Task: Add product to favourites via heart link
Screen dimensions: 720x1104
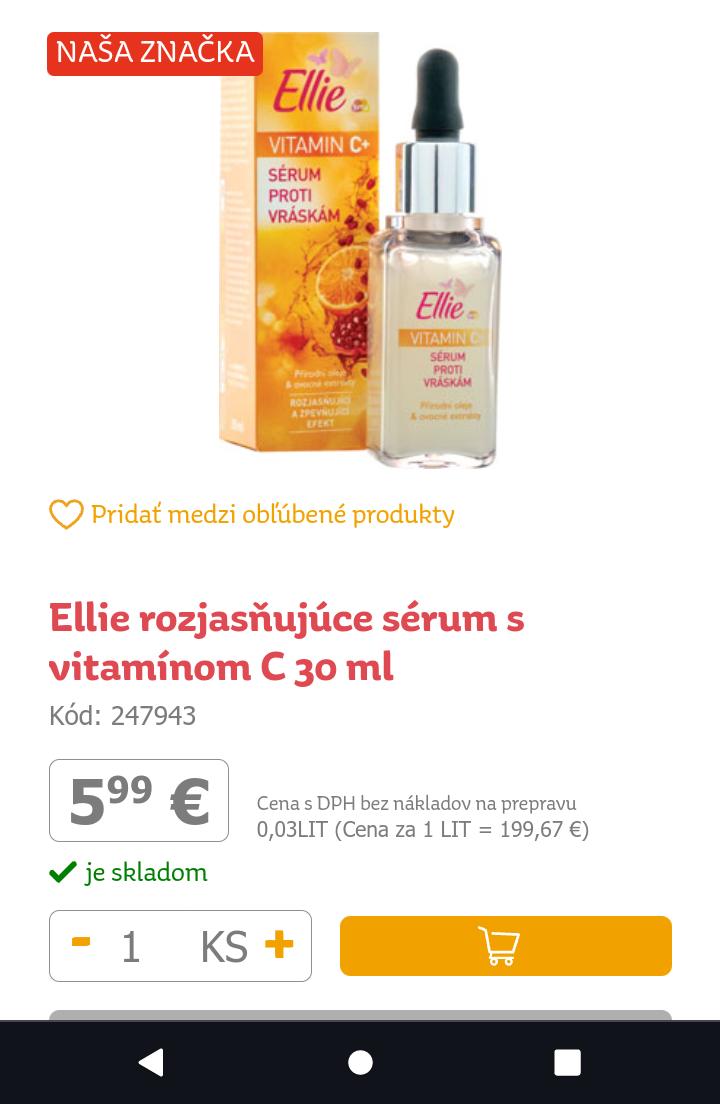Action: [252, 515]
